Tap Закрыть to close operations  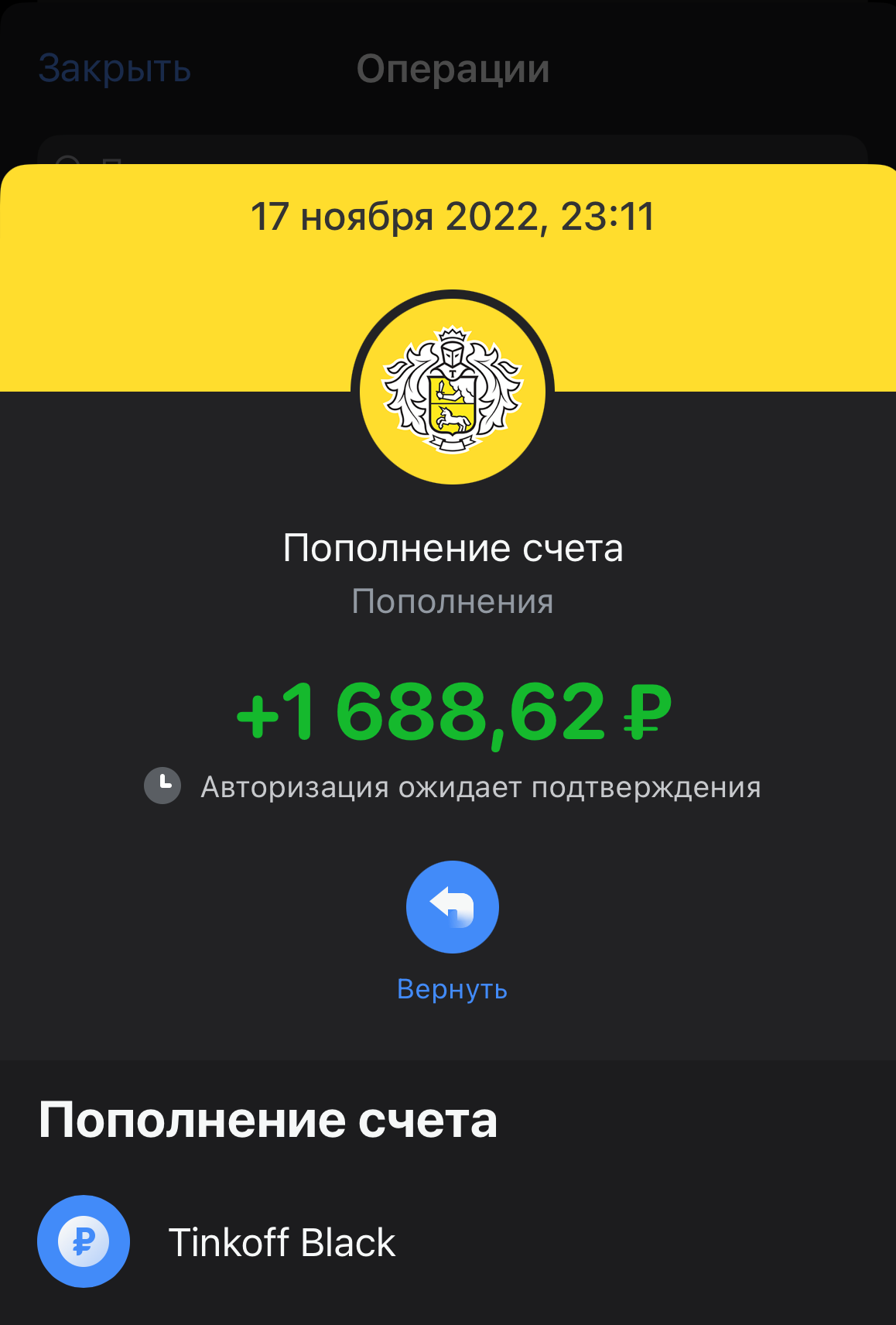tap(115, 68)
